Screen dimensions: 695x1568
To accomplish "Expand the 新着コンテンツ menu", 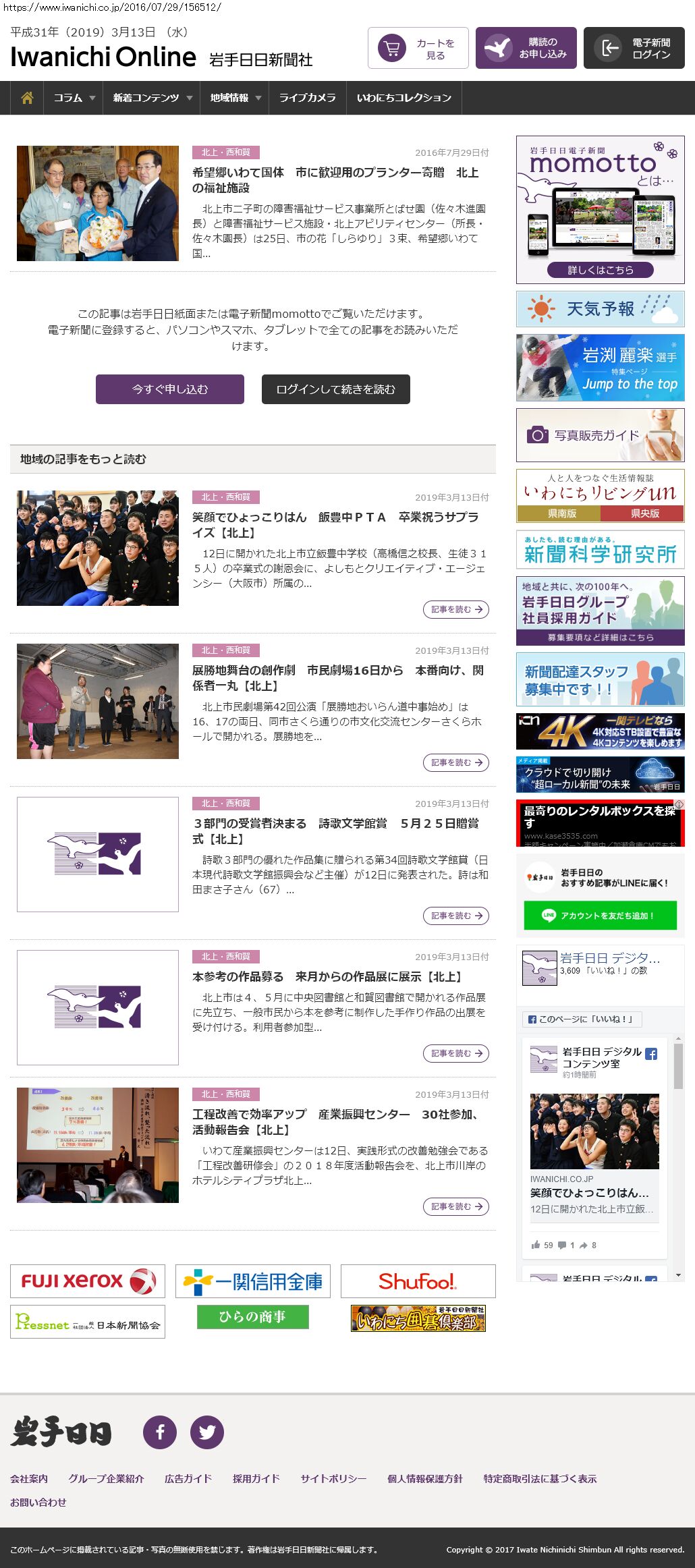I will pos(152,98).
